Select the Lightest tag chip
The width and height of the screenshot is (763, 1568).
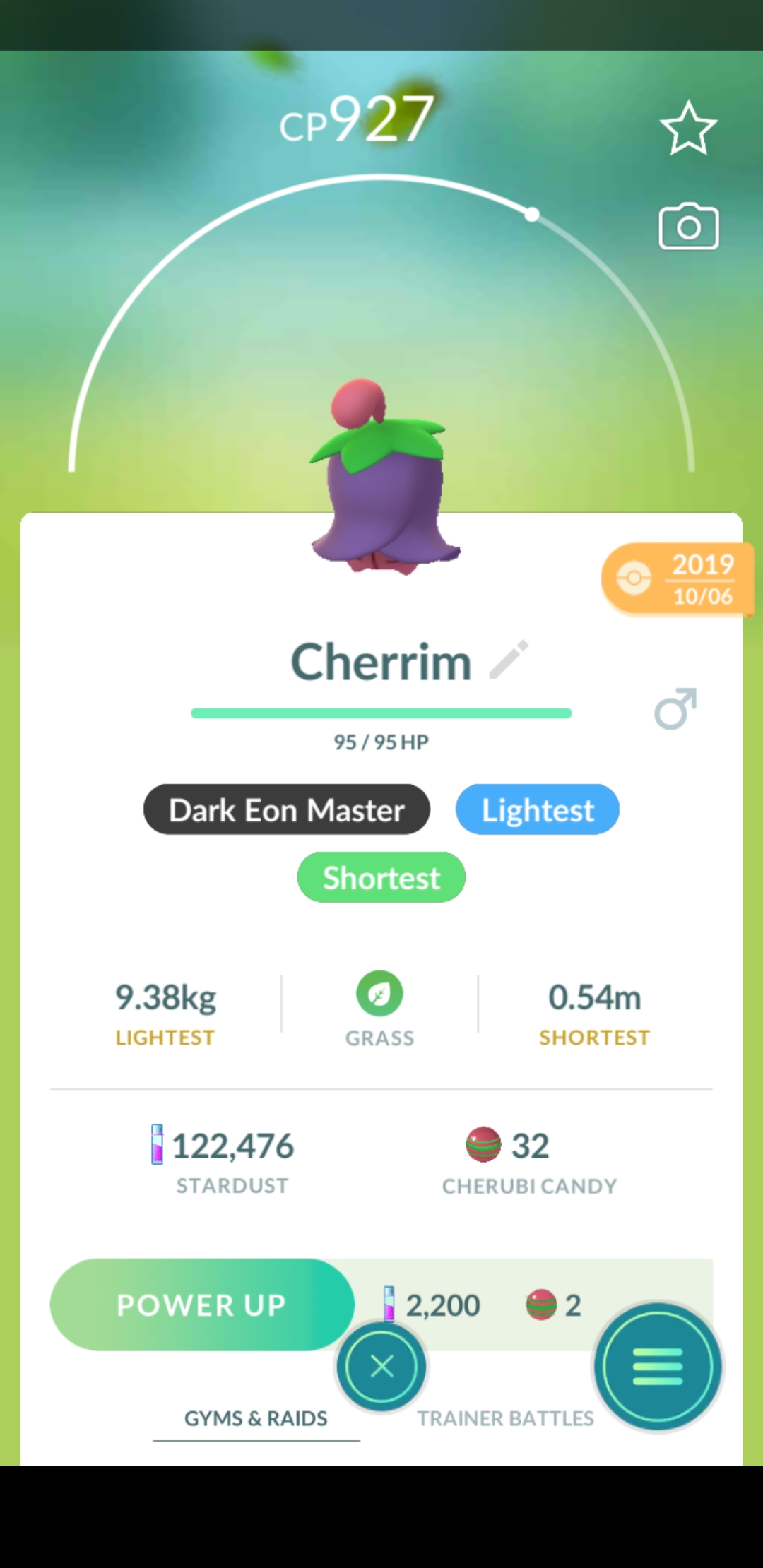click(x=537, y=809)
